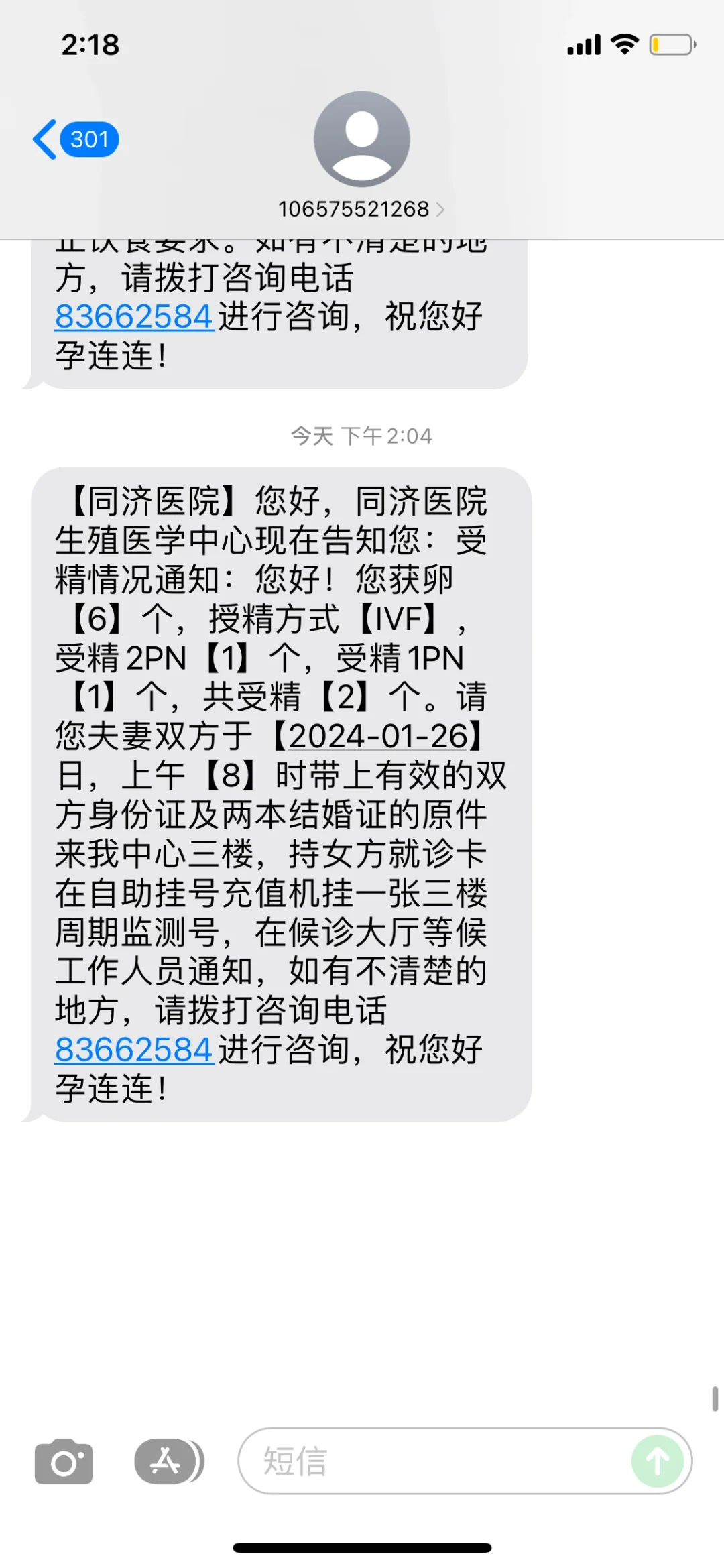This screenshot has height=1568, width=724.
Task: Tap phone link 83662584 in the 2:04 message
Action: [x=134, y=1050]
